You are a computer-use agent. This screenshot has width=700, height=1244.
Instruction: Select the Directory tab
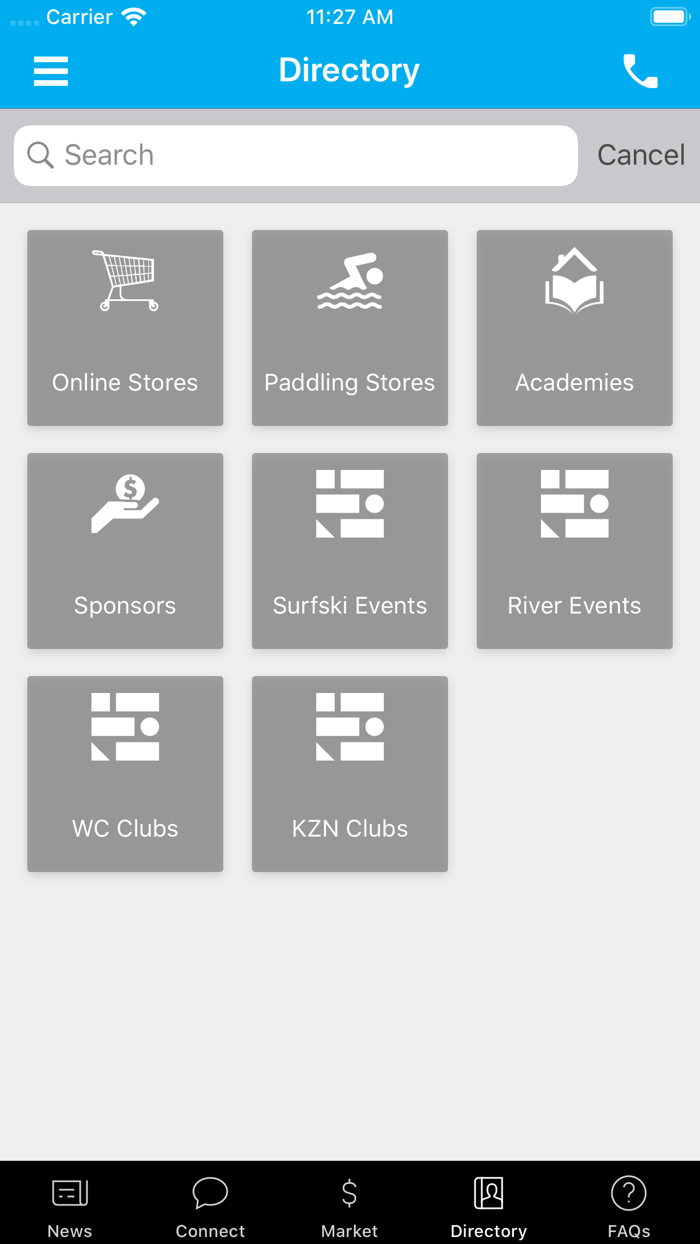(489, 1204)
